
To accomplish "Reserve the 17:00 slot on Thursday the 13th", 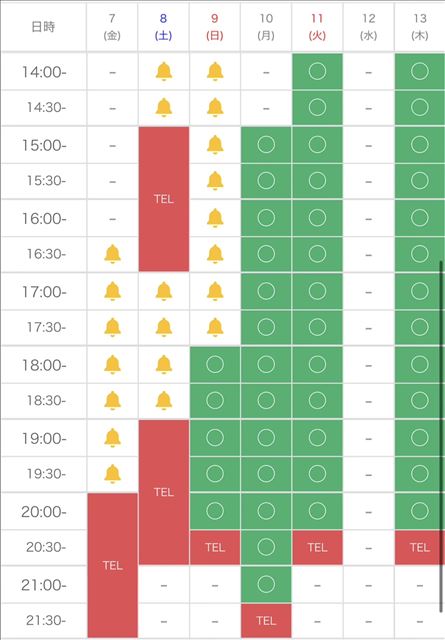I will pos(420,291).
